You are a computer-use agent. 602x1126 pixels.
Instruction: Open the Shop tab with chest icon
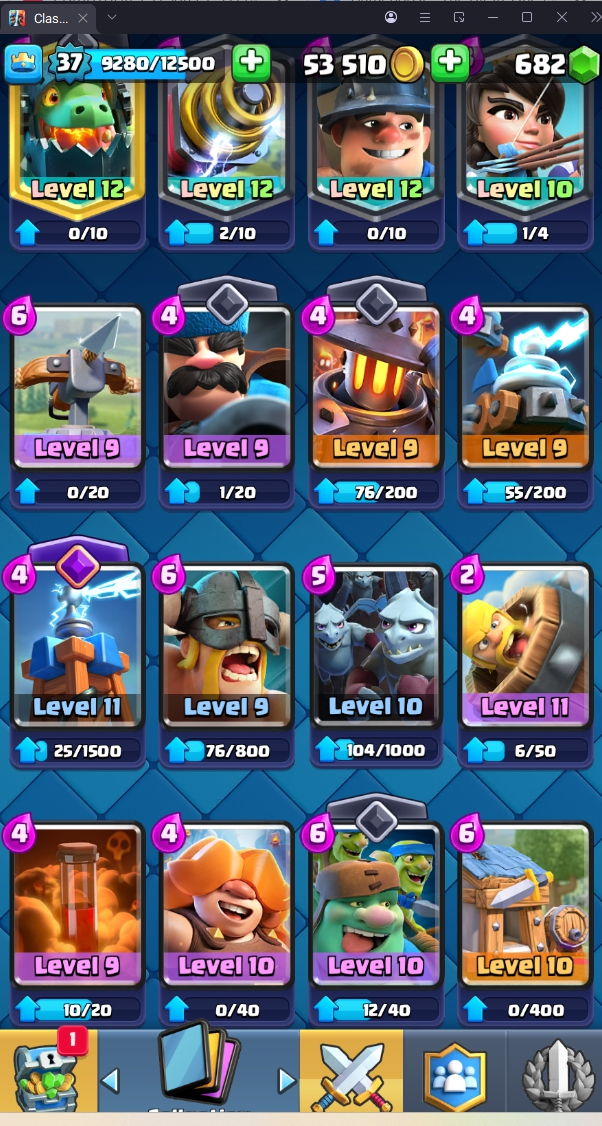[48, 1072]
